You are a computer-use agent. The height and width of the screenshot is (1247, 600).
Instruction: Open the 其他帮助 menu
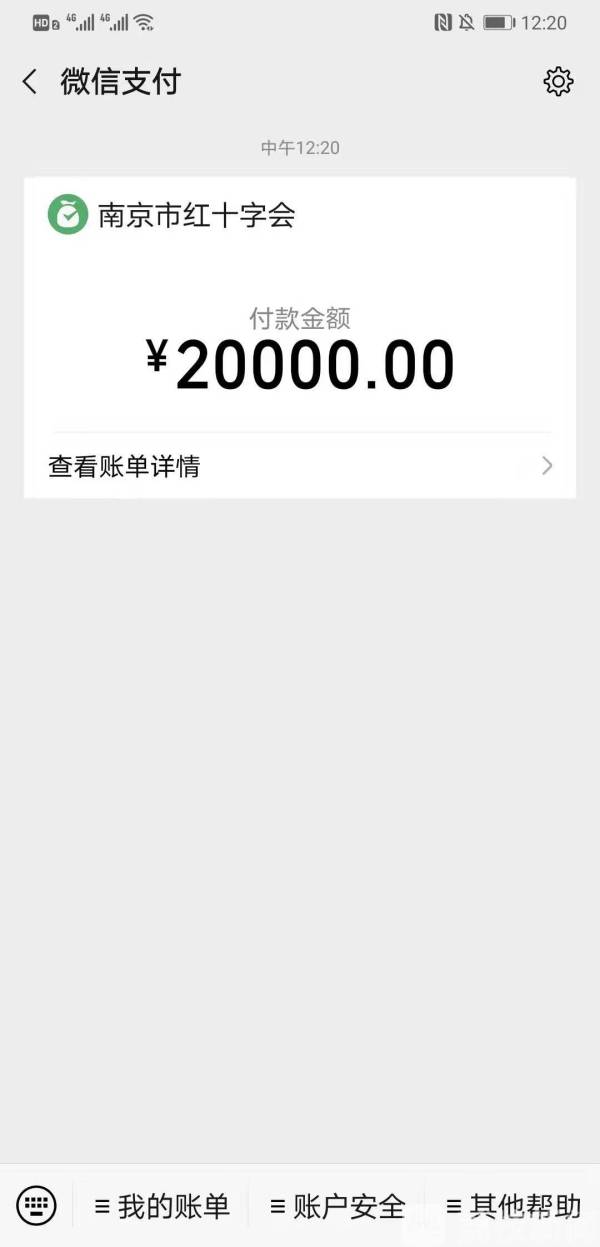[514, 1206]
